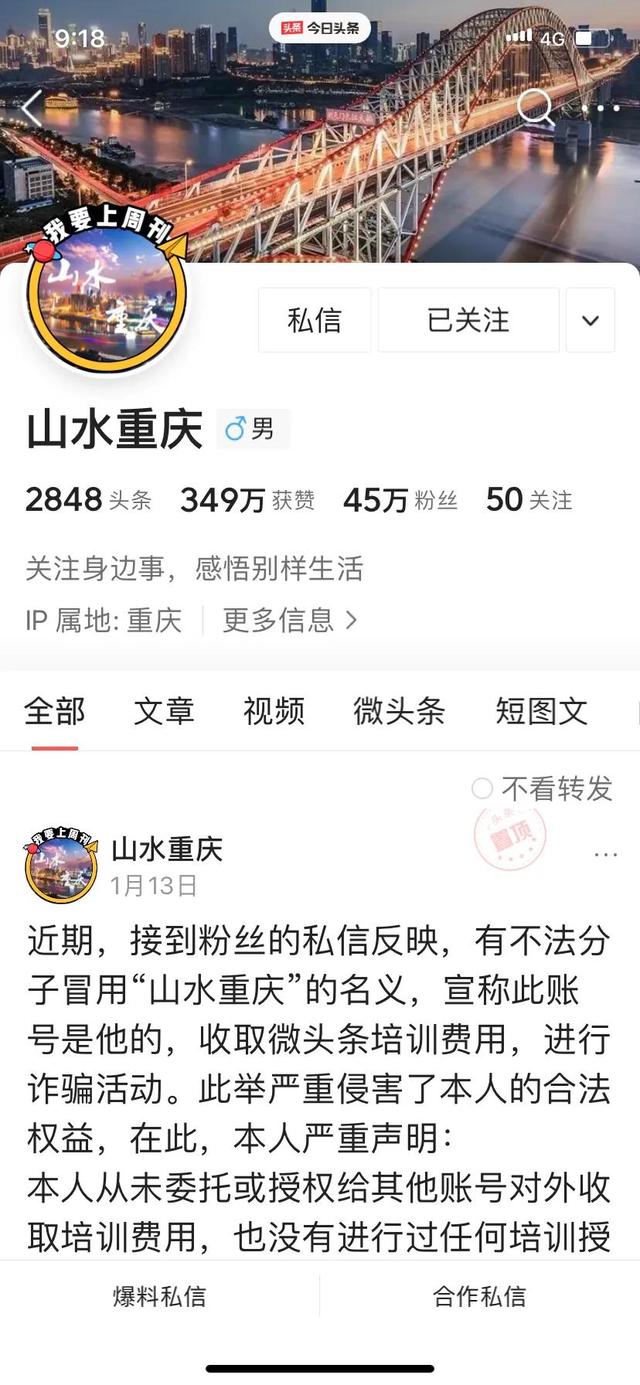Screen dimensions: 640x1385
Task: Select the 不看转发 option
Action: (x=542, y=789)
